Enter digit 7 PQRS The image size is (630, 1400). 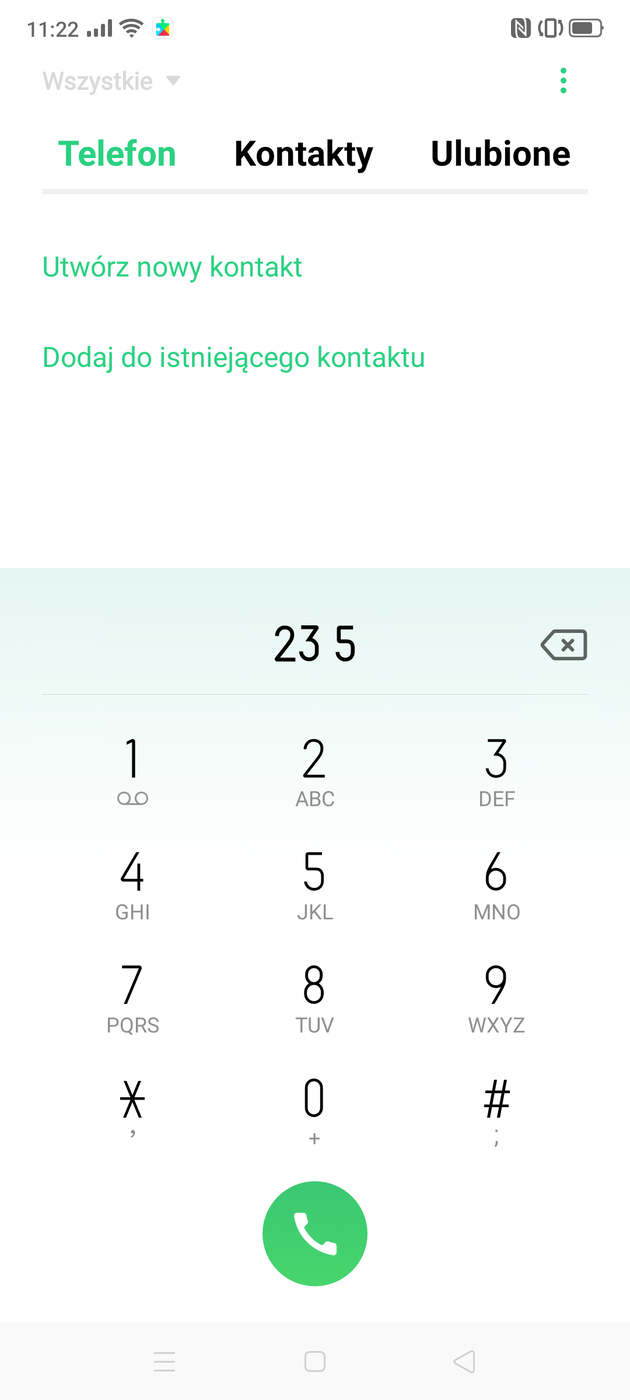click(132, 997)
